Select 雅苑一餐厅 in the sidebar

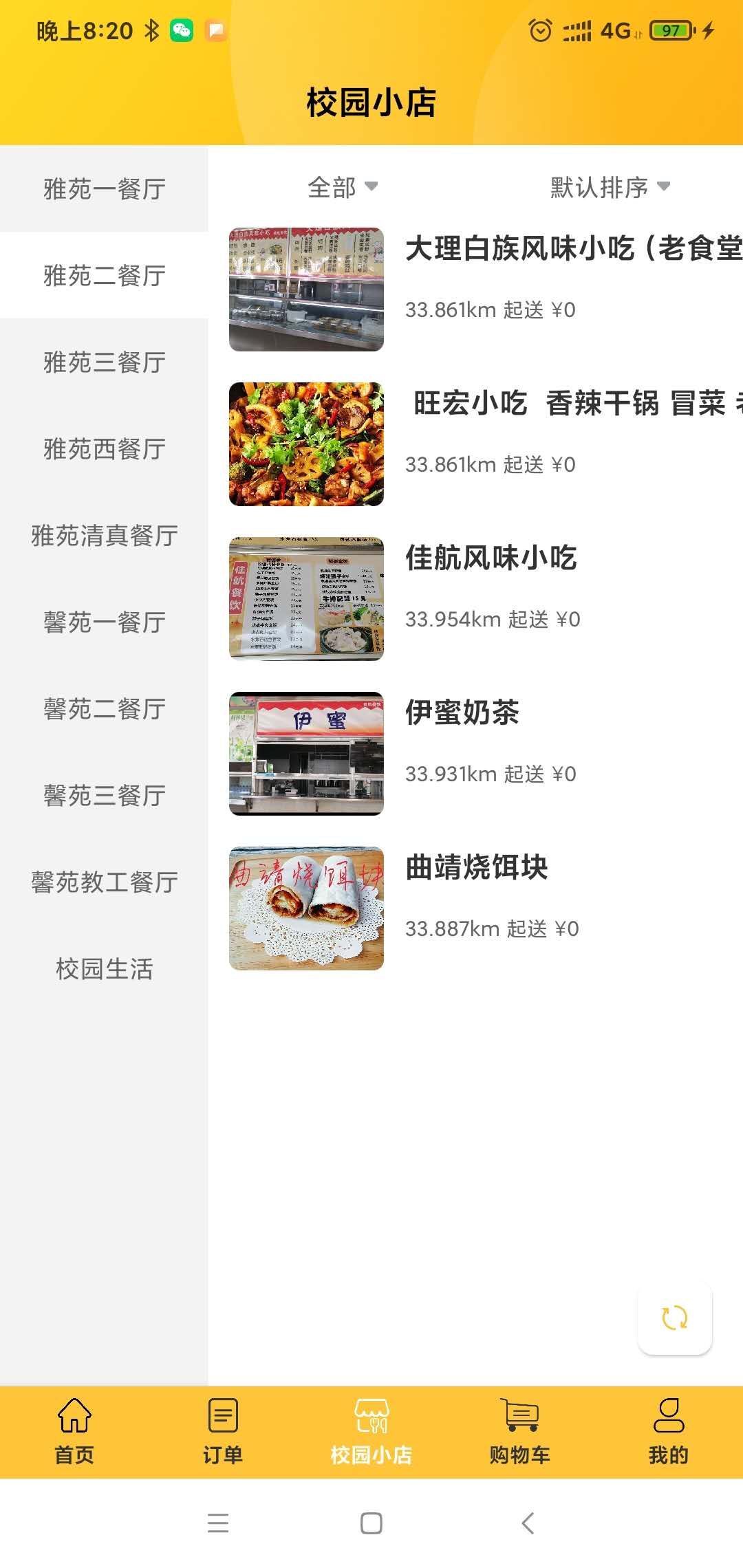click(x=105, y=189)
